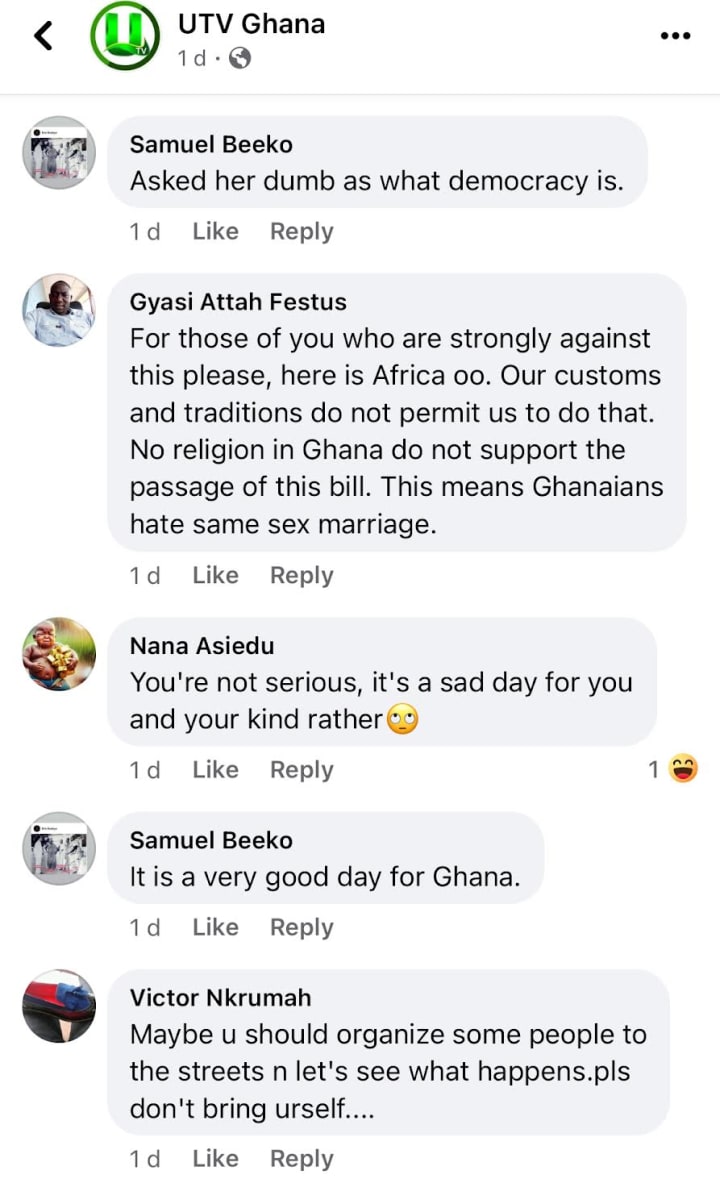720x1179 pixels.
Task: Like Nana Asiedu's comment
Action: pos(215,769)
